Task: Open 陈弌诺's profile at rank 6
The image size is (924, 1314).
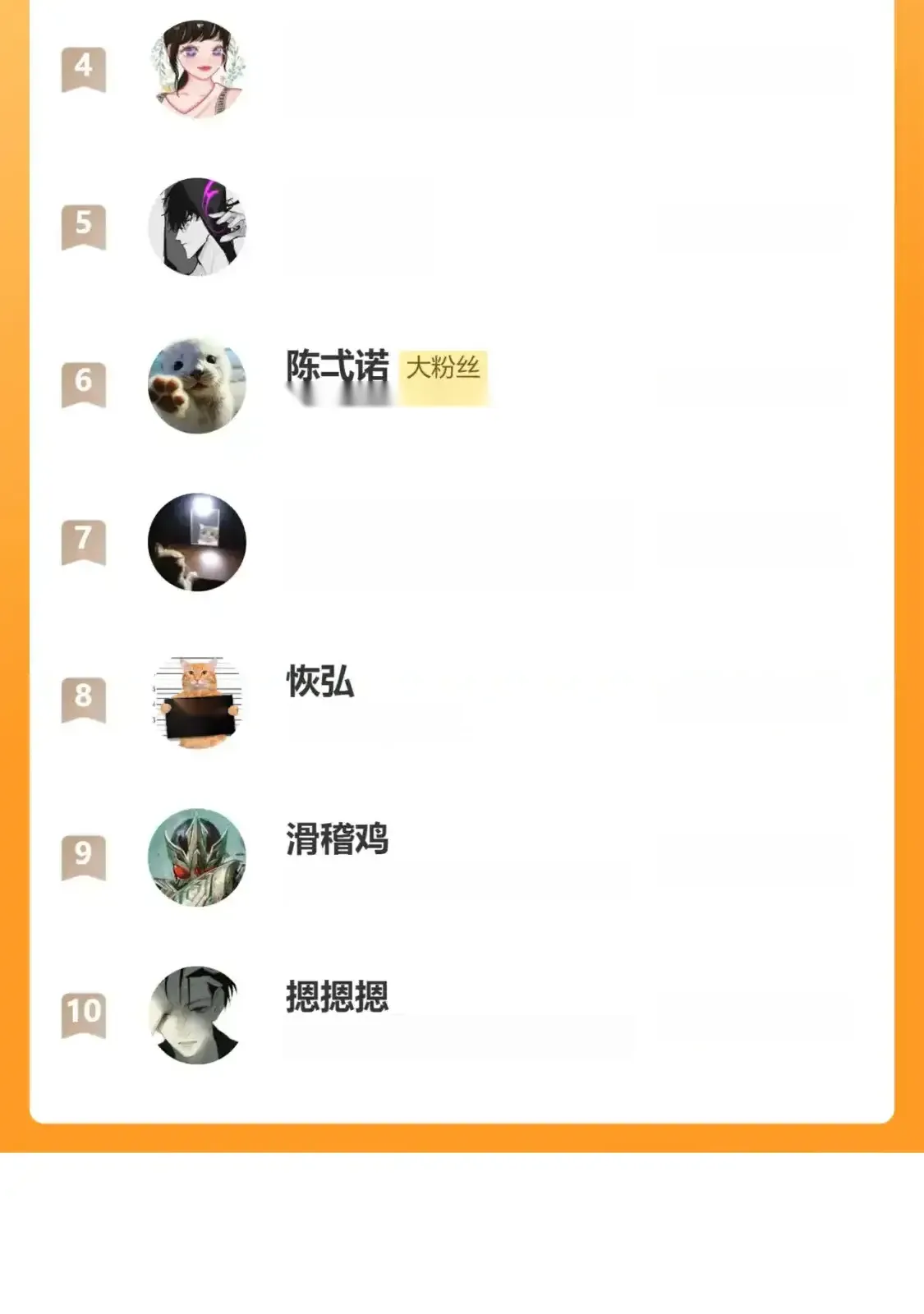Action: coord(337,366)
